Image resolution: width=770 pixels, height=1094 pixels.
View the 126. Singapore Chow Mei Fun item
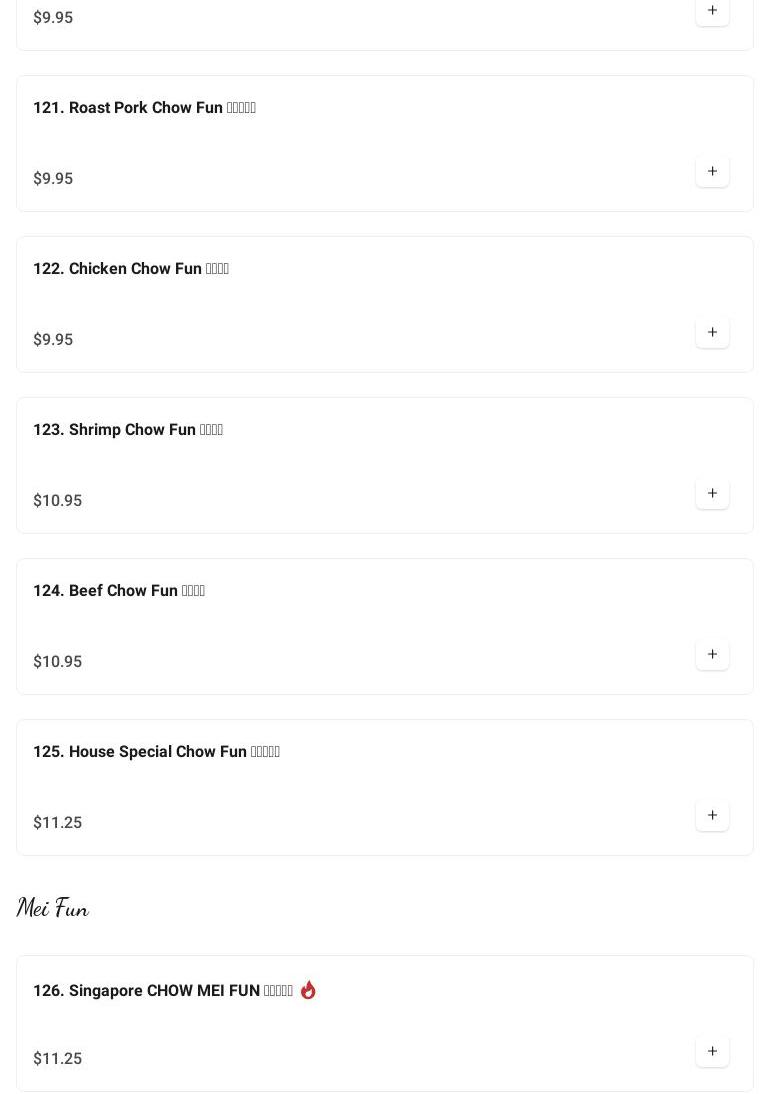163,991
